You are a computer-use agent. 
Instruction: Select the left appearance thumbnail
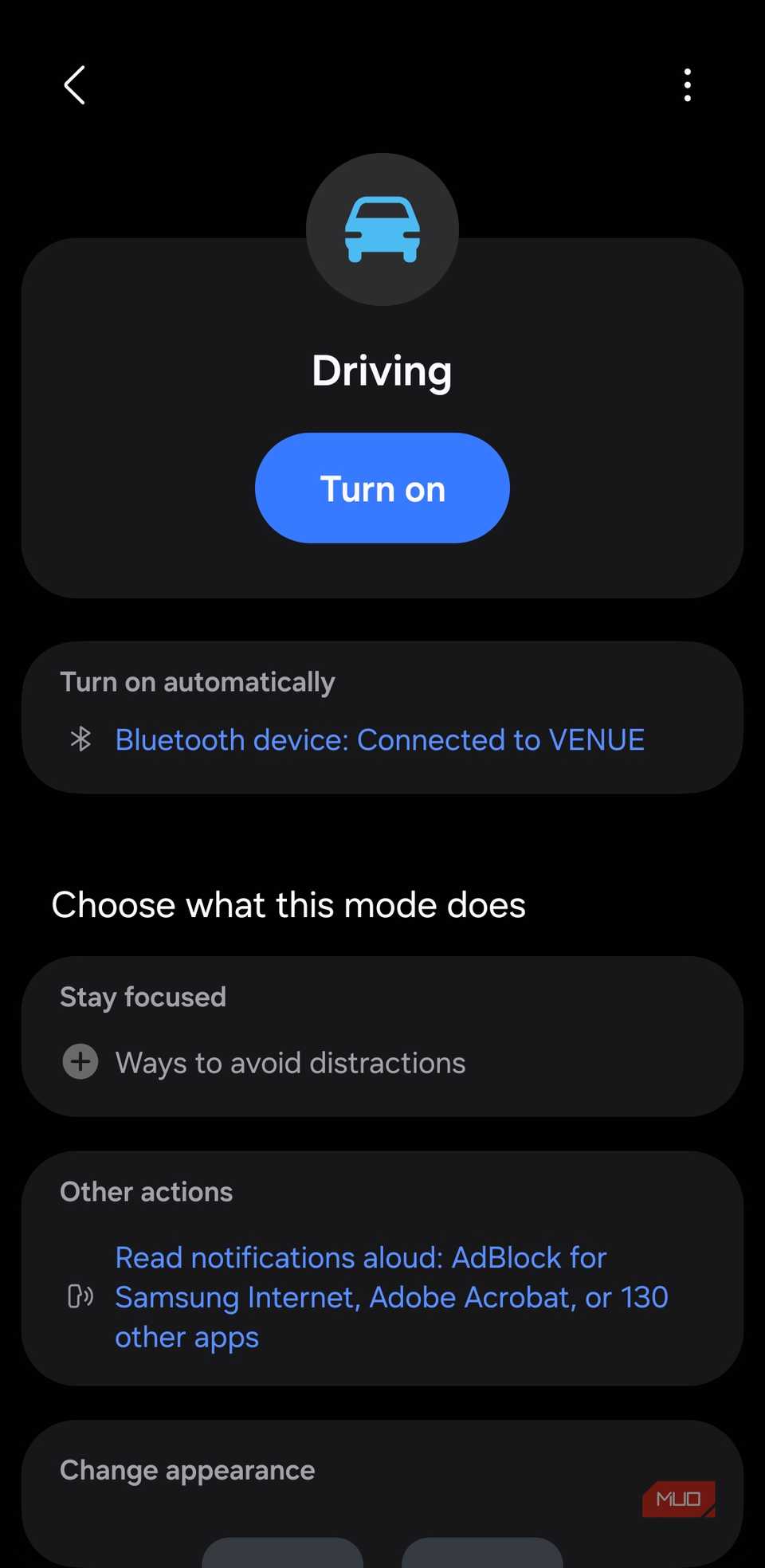coord(283,1552)
